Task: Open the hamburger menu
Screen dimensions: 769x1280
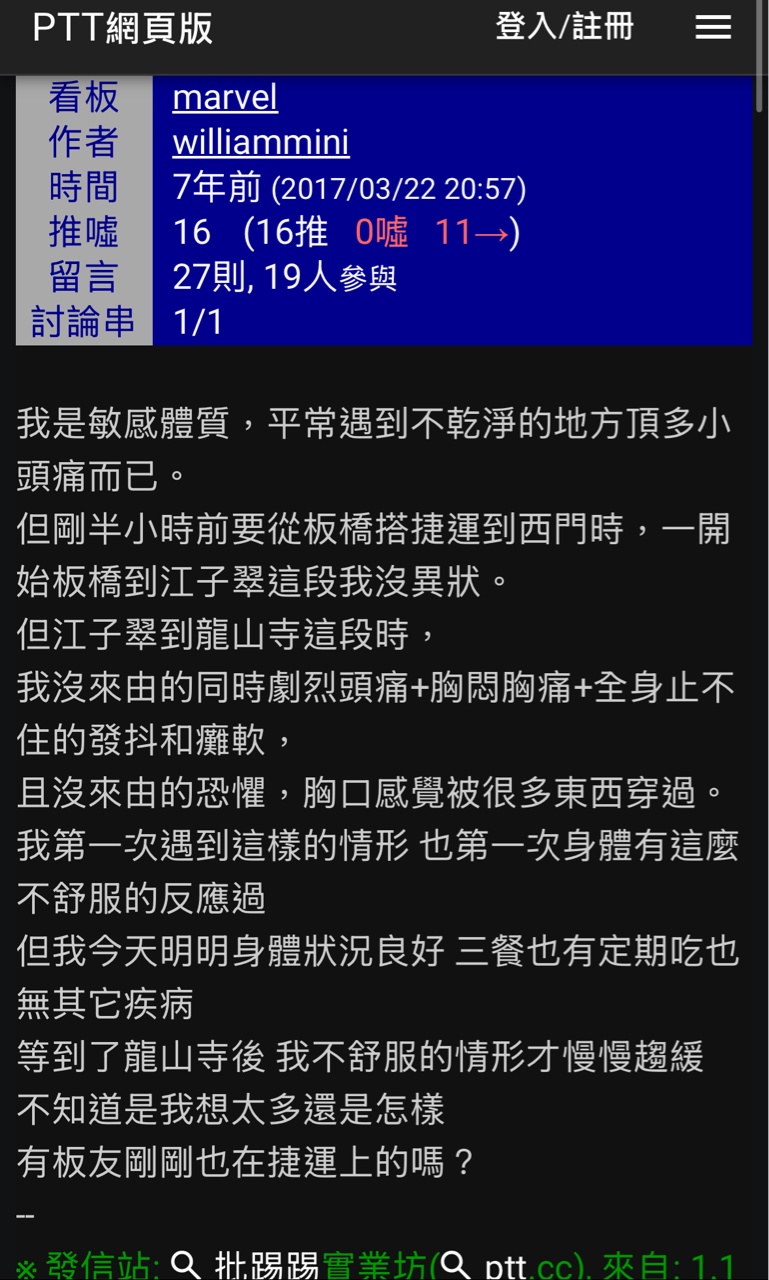Action: click(713, 28)
